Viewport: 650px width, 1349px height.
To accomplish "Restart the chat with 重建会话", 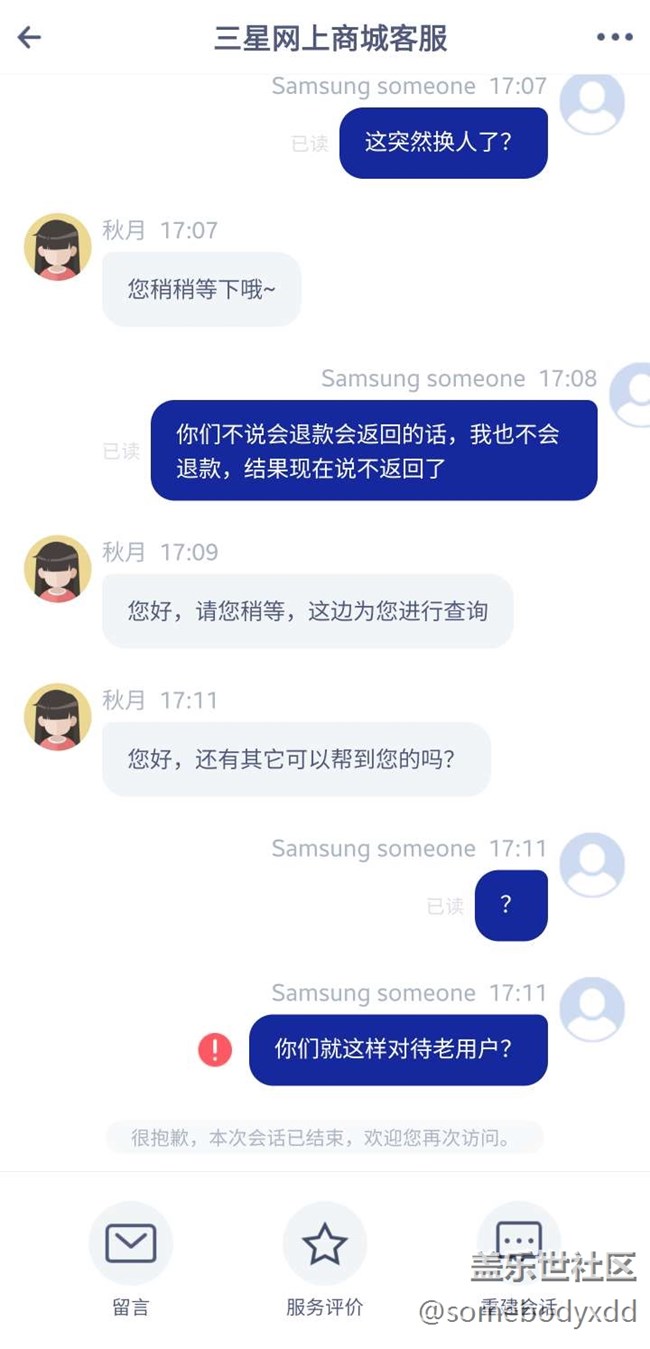I will point(518,1244).
